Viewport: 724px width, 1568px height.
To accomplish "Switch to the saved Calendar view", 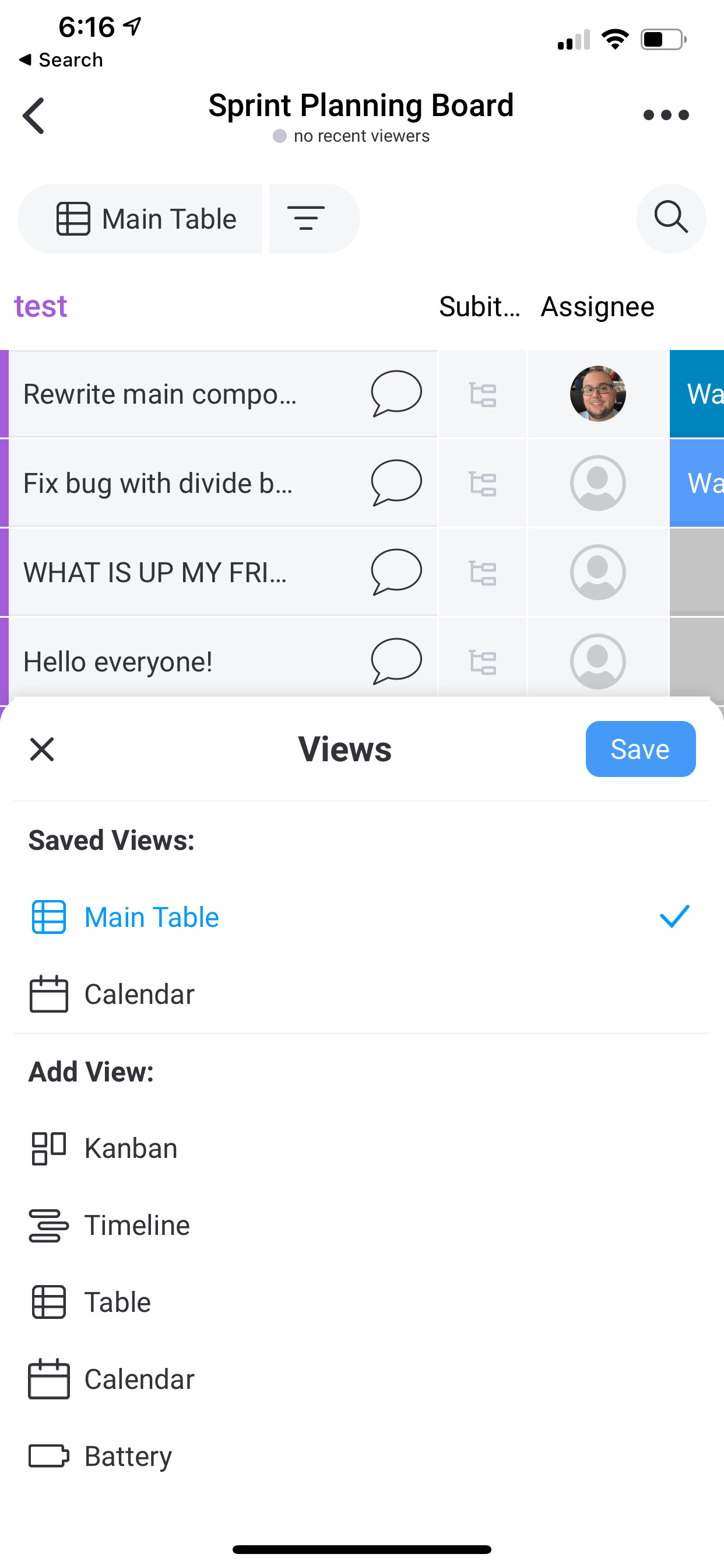I will point(362,994).
